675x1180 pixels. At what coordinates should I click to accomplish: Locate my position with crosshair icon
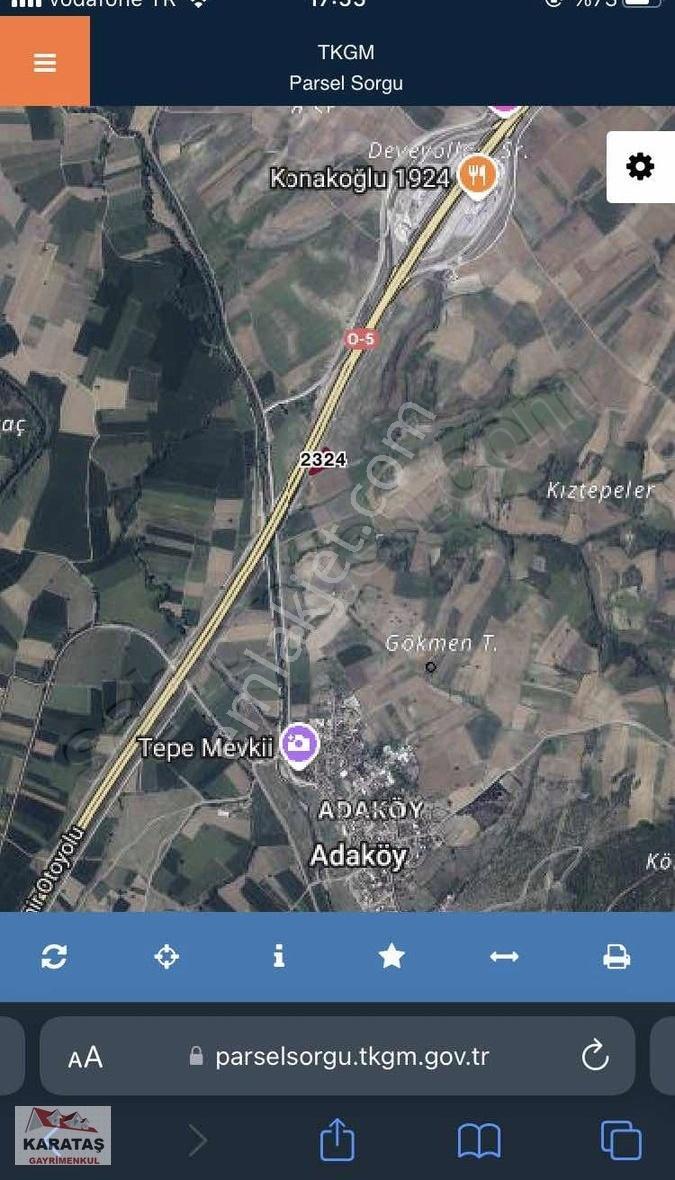[x=166, y=956]
